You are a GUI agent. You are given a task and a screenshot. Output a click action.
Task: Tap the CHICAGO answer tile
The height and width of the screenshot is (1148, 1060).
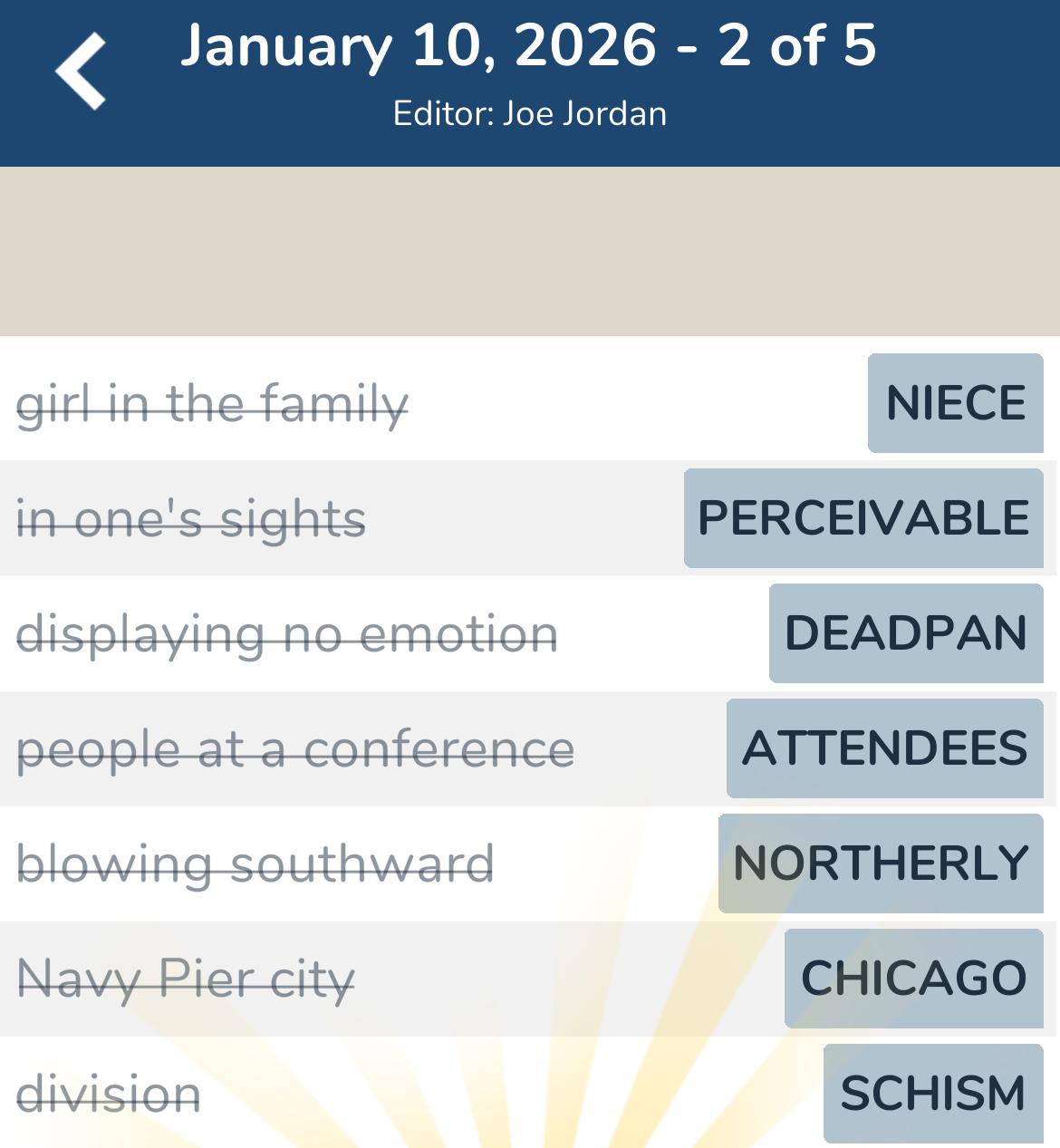913,978
